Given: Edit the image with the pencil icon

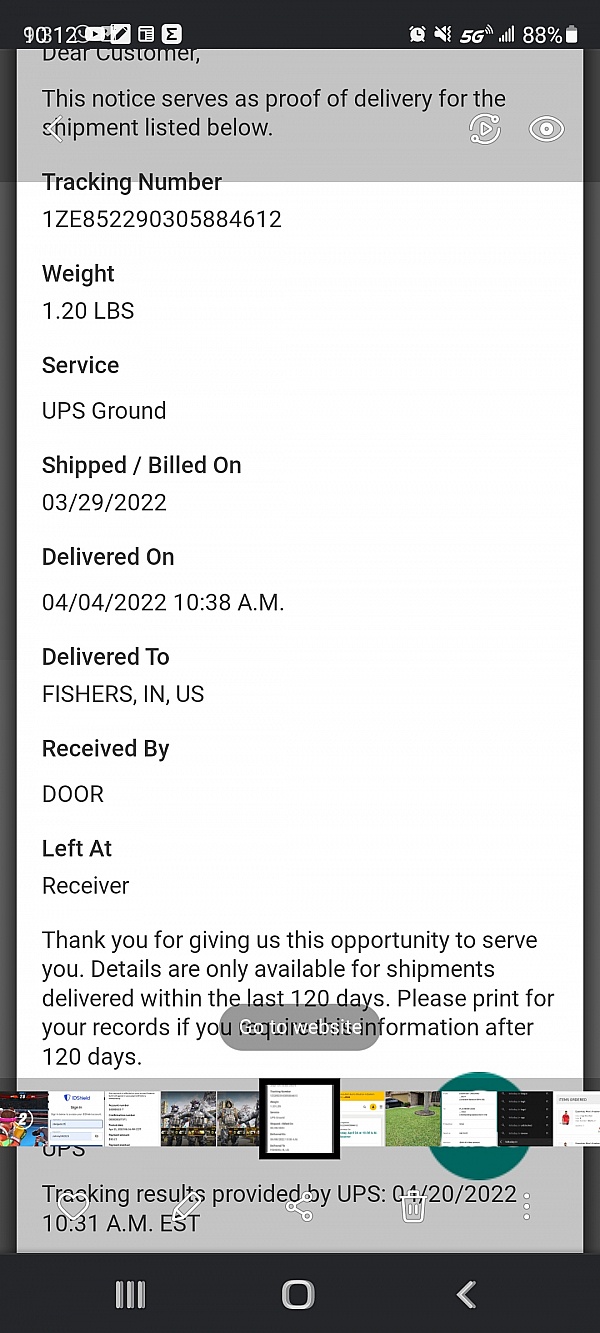Looking at the screenshot, I should pyautogui.click(x=187, y=1207).
